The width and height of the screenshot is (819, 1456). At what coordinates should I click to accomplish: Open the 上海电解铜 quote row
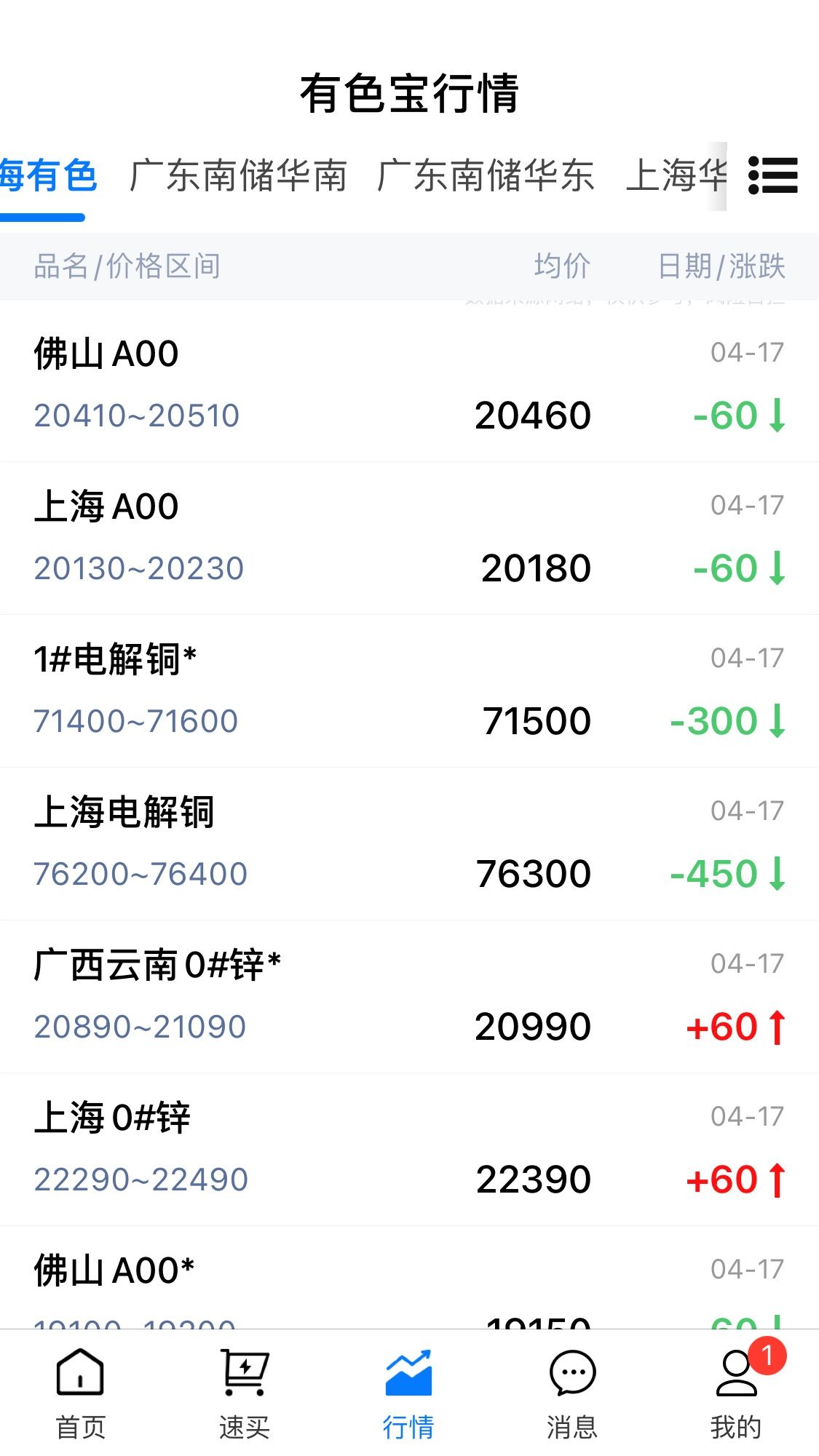pyautogui.click(x=409, y=843)
